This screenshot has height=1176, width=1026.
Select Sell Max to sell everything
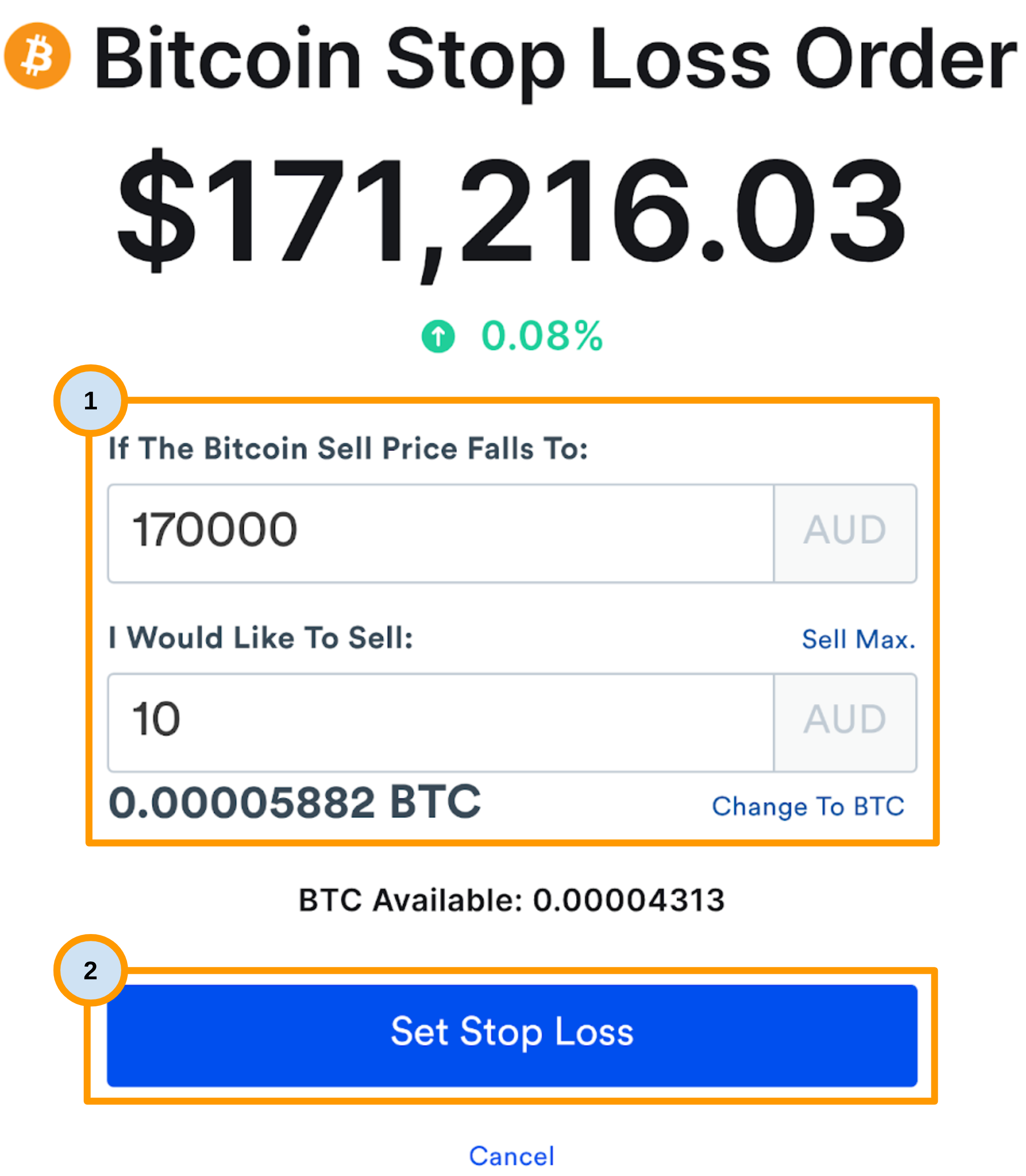[859, 638]
